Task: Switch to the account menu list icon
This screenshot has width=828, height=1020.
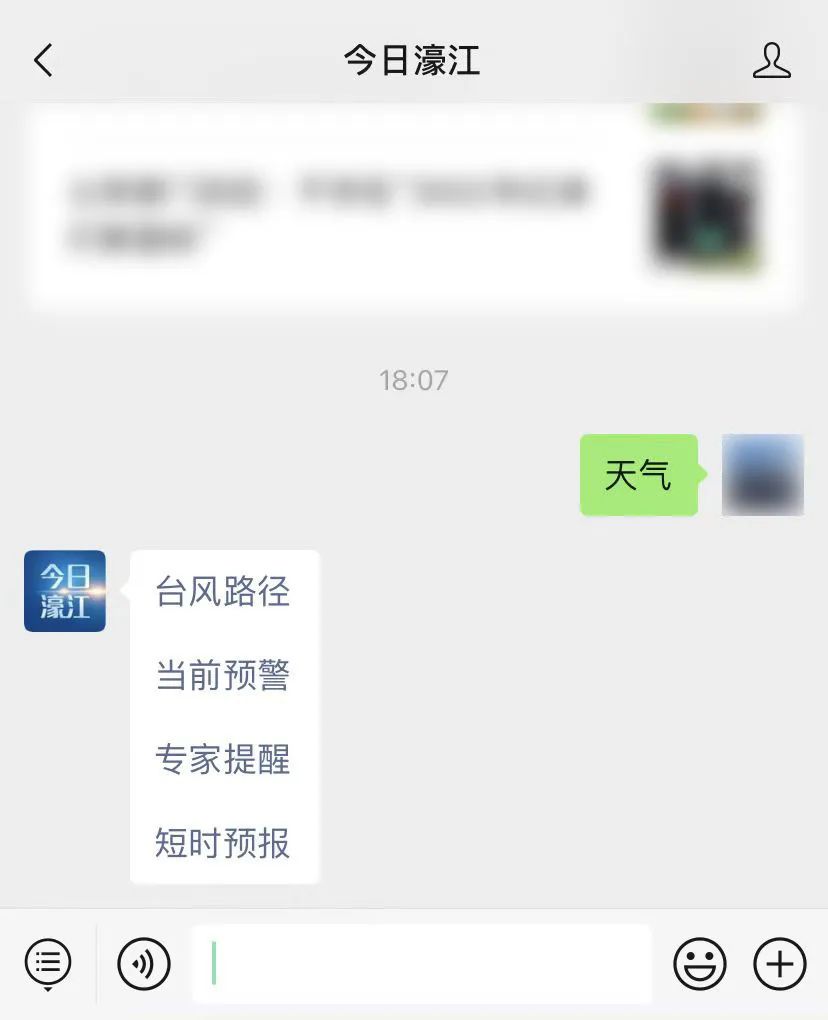Action: (x=48, y=964)
